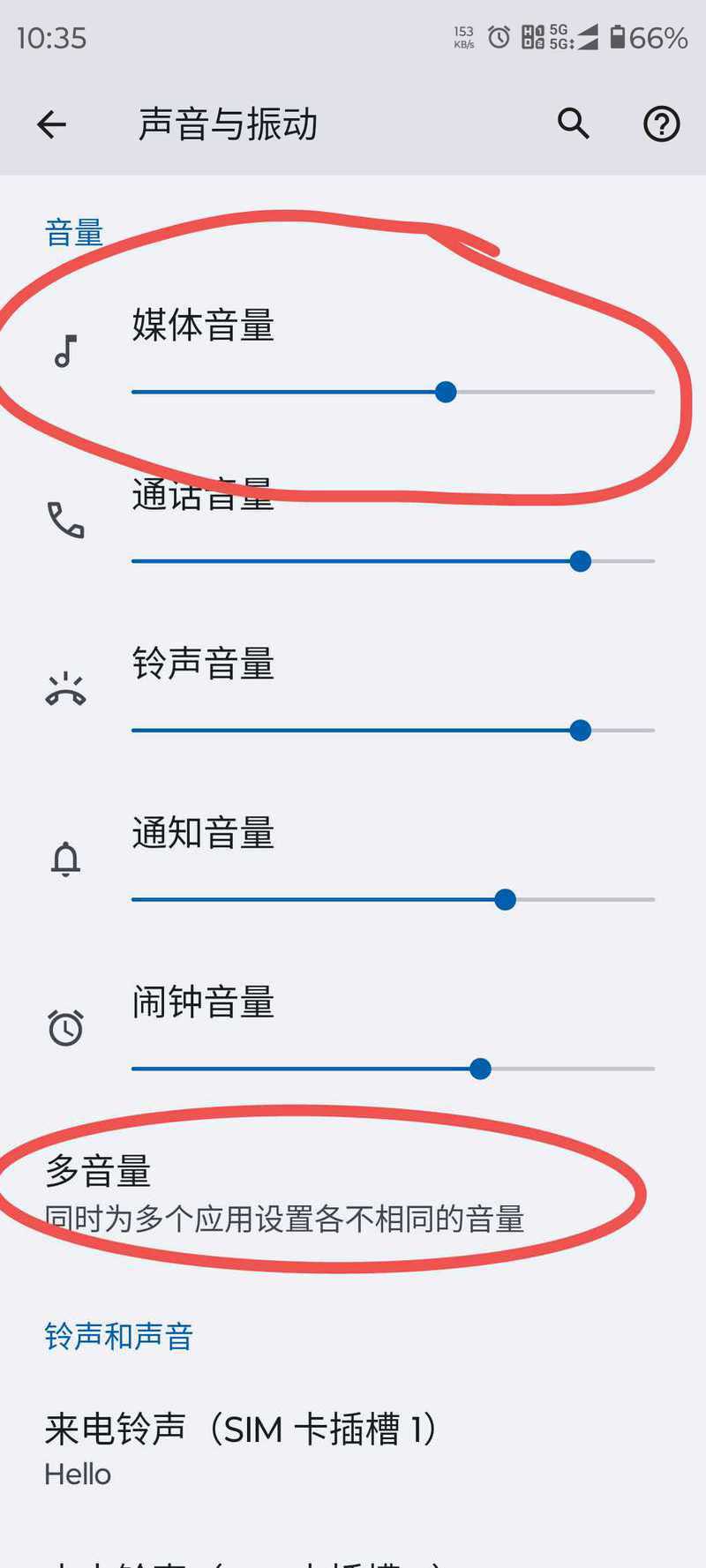Viewport: 706px width, 1568px height.
Task: Go back from 声音与振动
Action: tap(52, 124)
